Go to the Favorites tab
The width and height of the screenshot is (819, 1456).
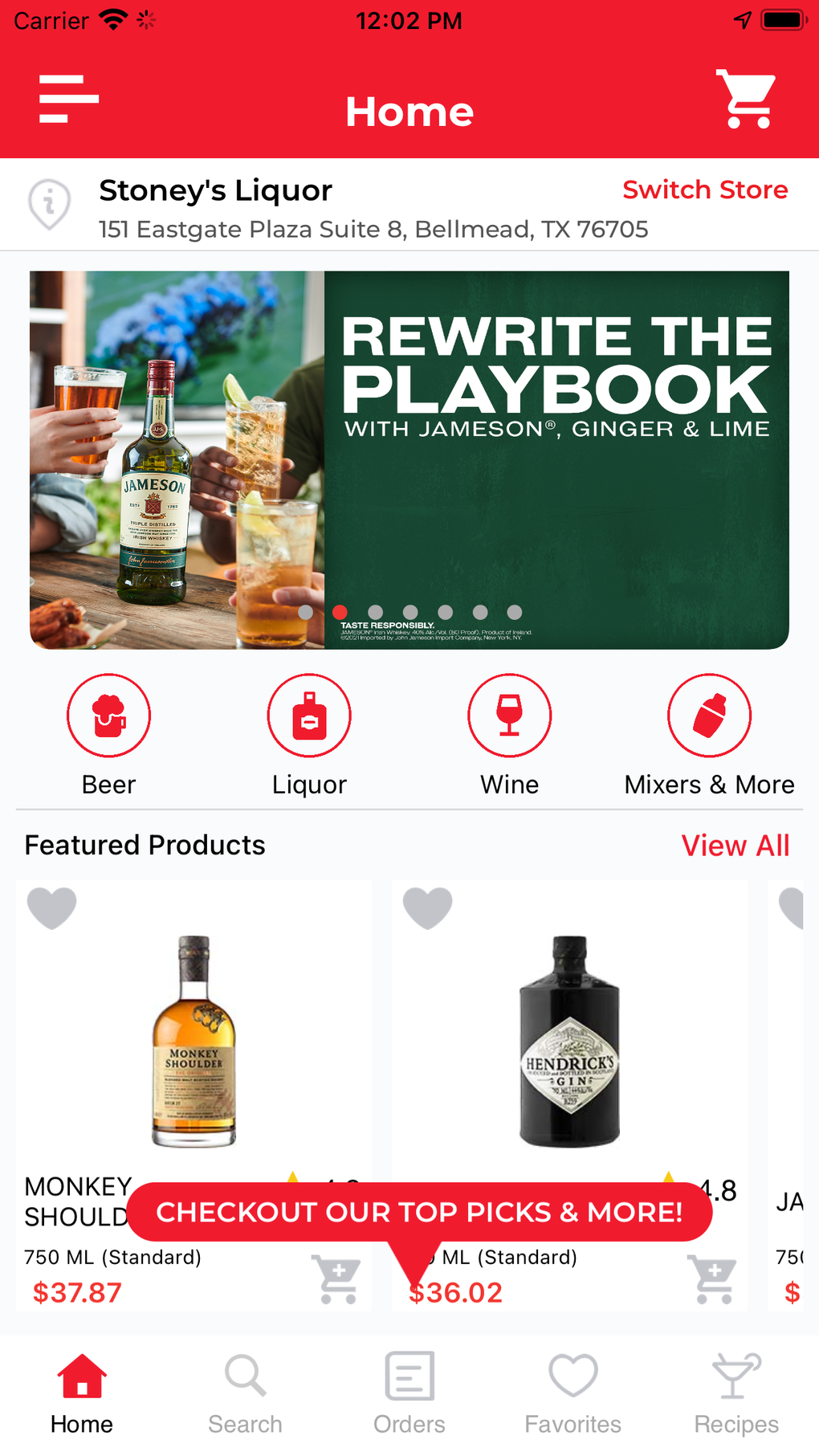click(x=573, y=1393)
